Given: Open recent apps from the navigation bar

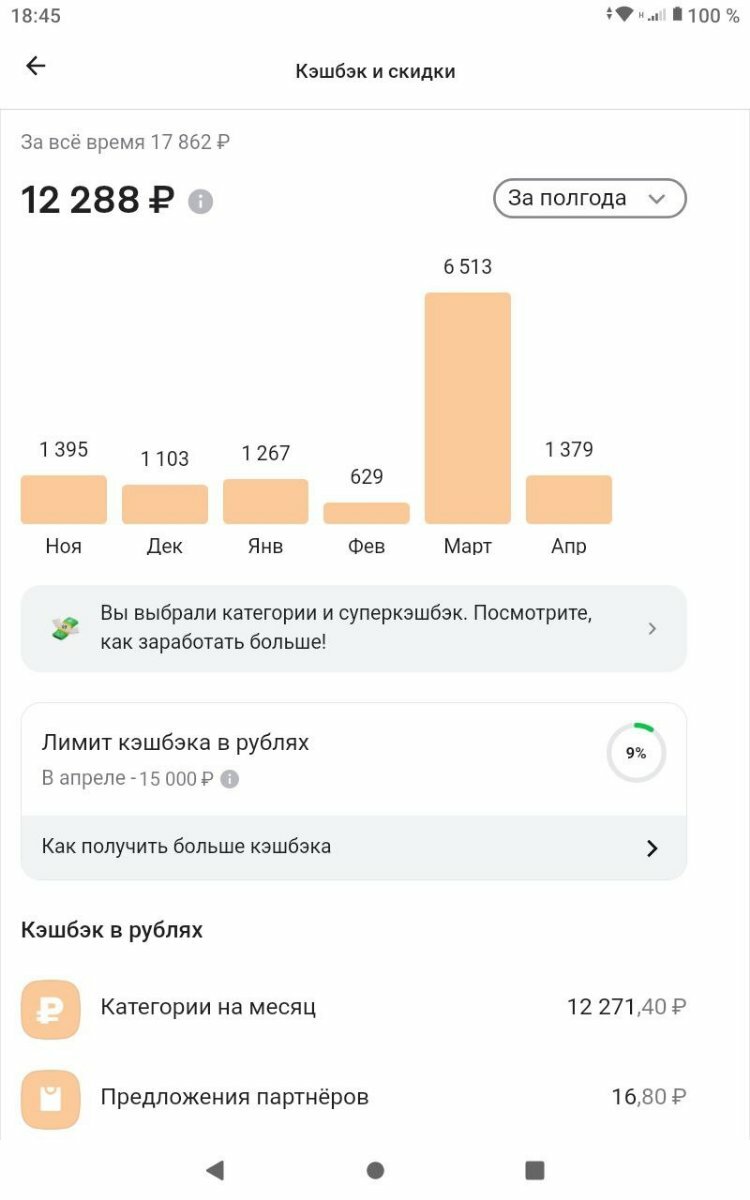Looking at the screenshot, I should point(535,1170).
